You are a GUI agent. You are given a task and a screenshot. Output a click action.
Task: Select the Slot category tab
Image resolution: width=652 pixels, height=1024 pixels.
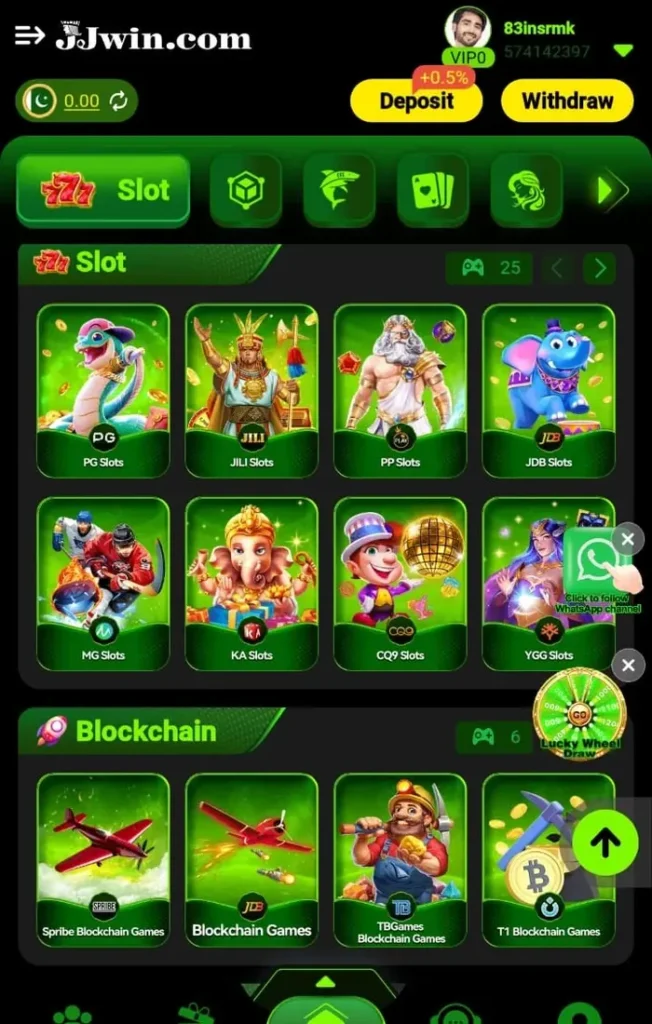(x=103, y=190)
